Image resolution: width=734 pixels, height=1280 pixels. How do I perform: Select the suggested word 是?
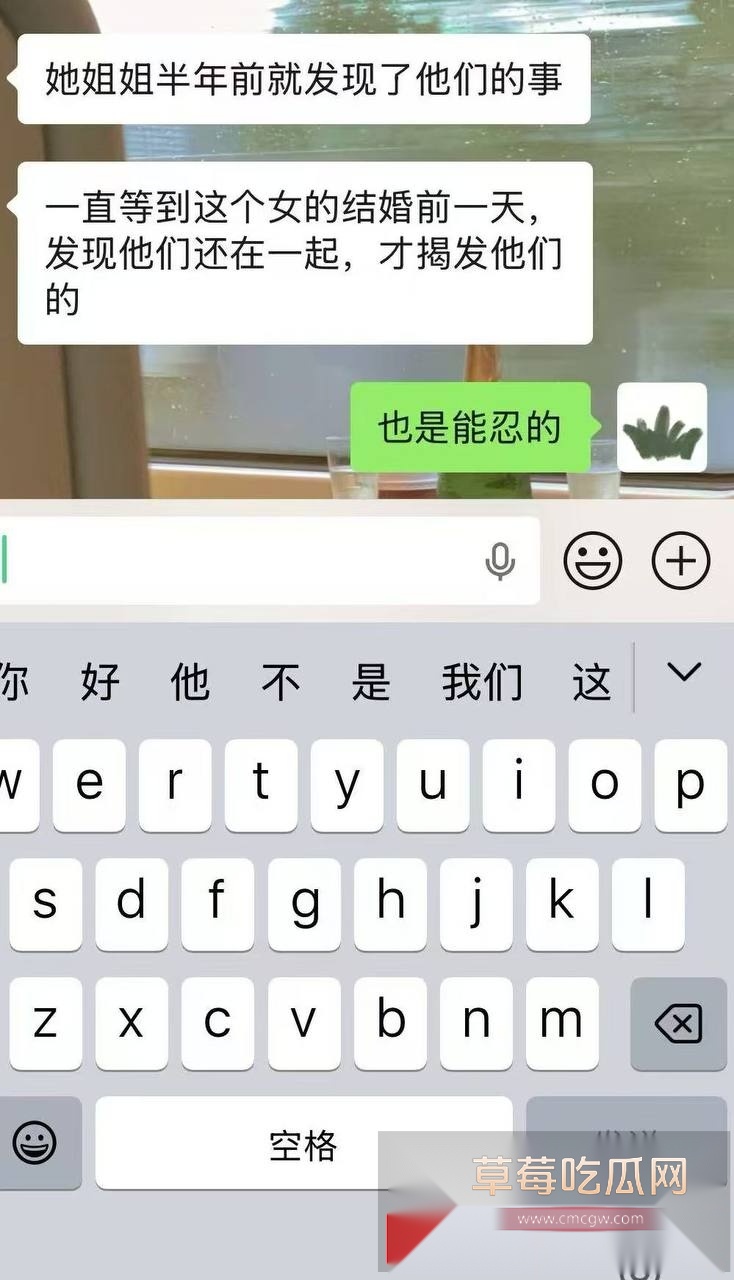point(371,682)
